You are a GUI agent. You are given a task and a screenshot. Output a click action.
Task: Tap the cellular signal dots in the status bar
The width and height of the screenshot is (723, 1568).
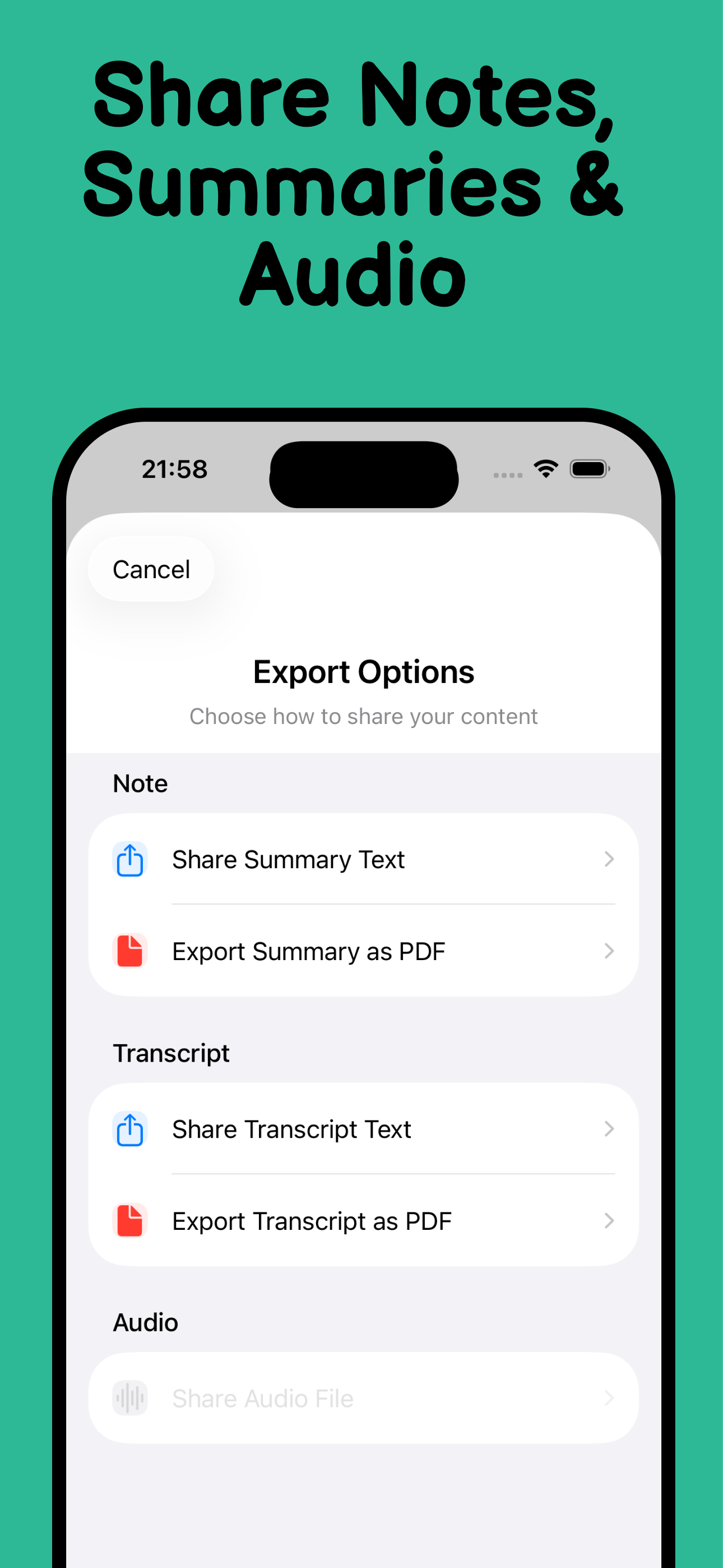click(x=508, y=472)
